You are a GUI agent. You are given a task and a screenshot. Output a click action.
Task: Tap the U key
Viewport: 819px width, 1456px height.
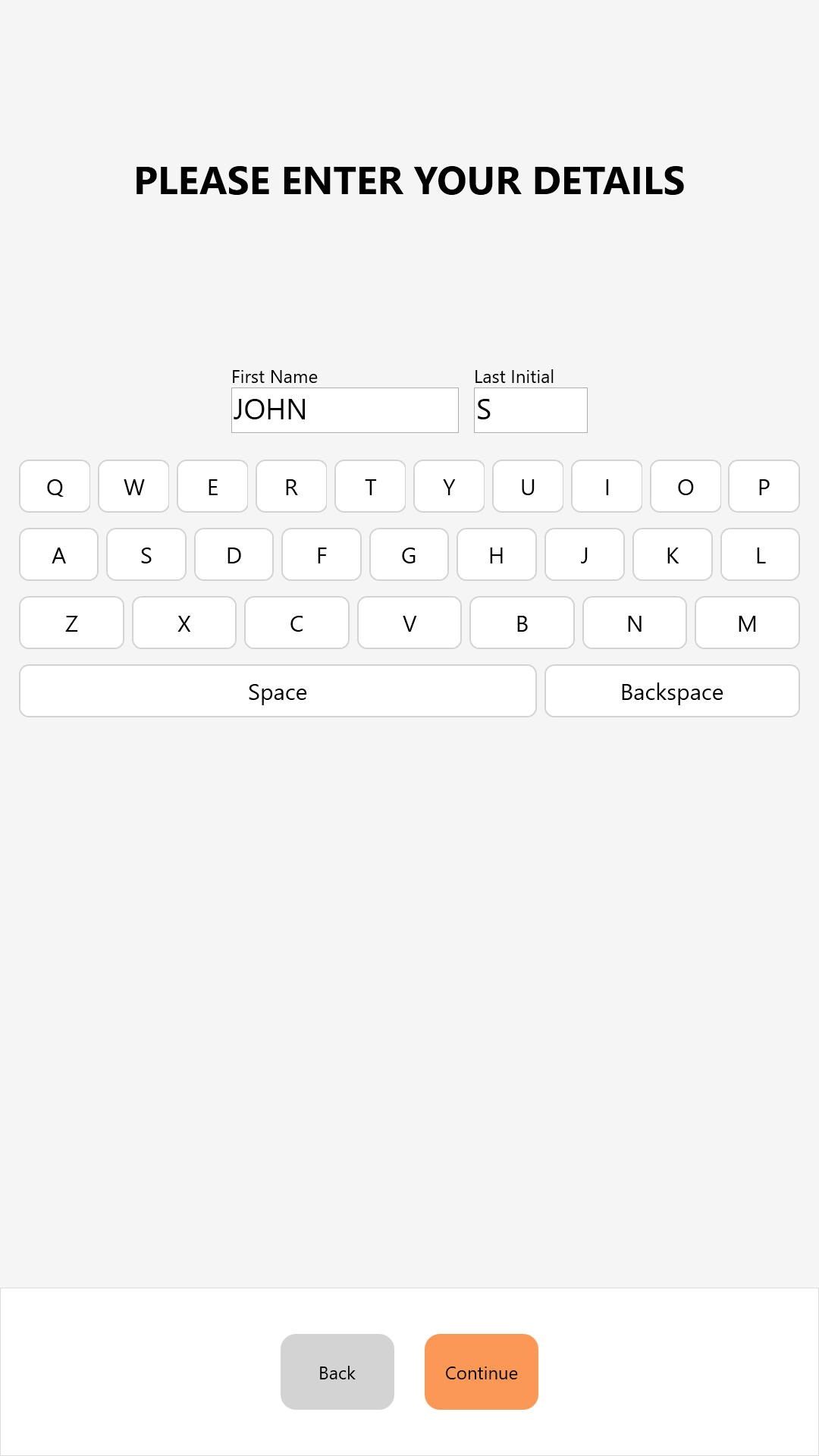click(528, 486)
